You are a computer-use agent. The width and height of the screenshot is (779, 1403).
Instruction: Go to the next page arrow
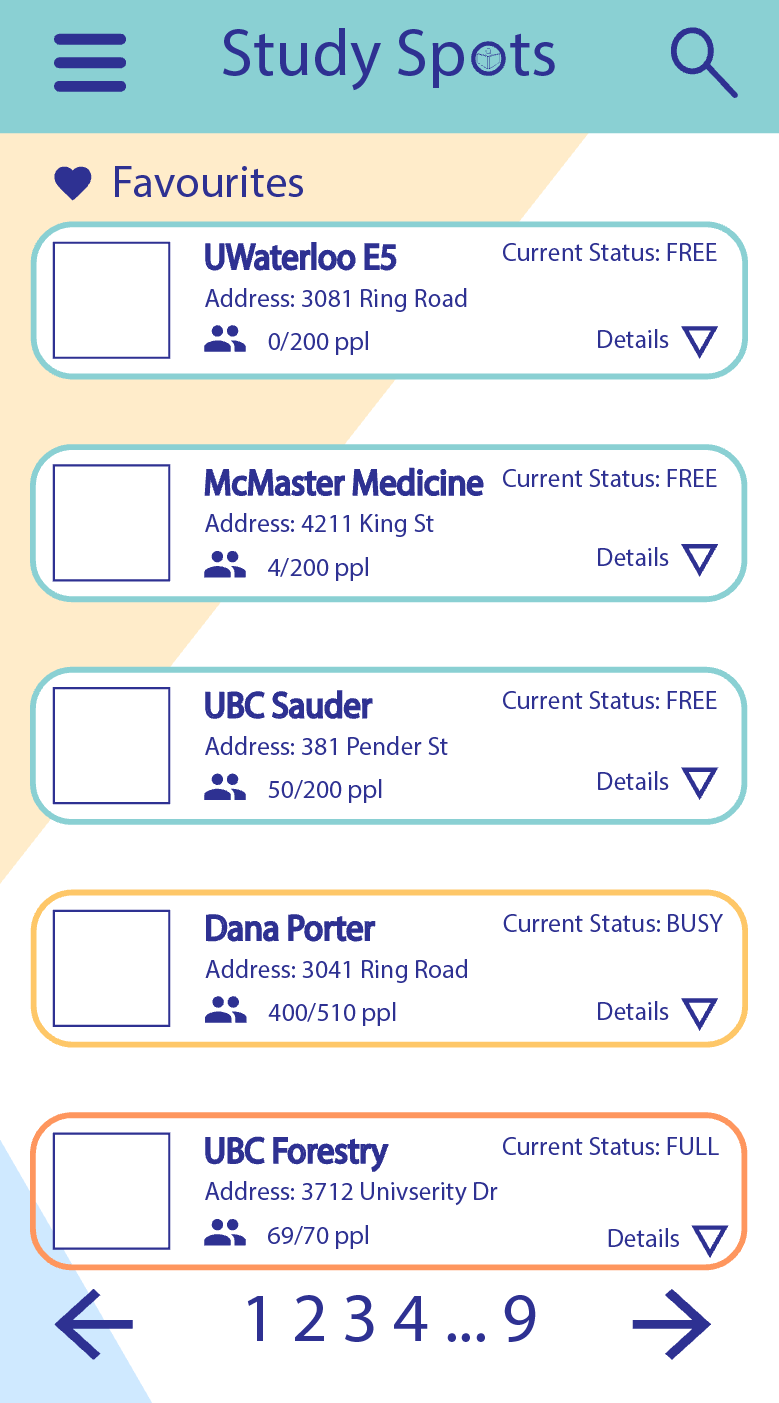[672, 1323]
